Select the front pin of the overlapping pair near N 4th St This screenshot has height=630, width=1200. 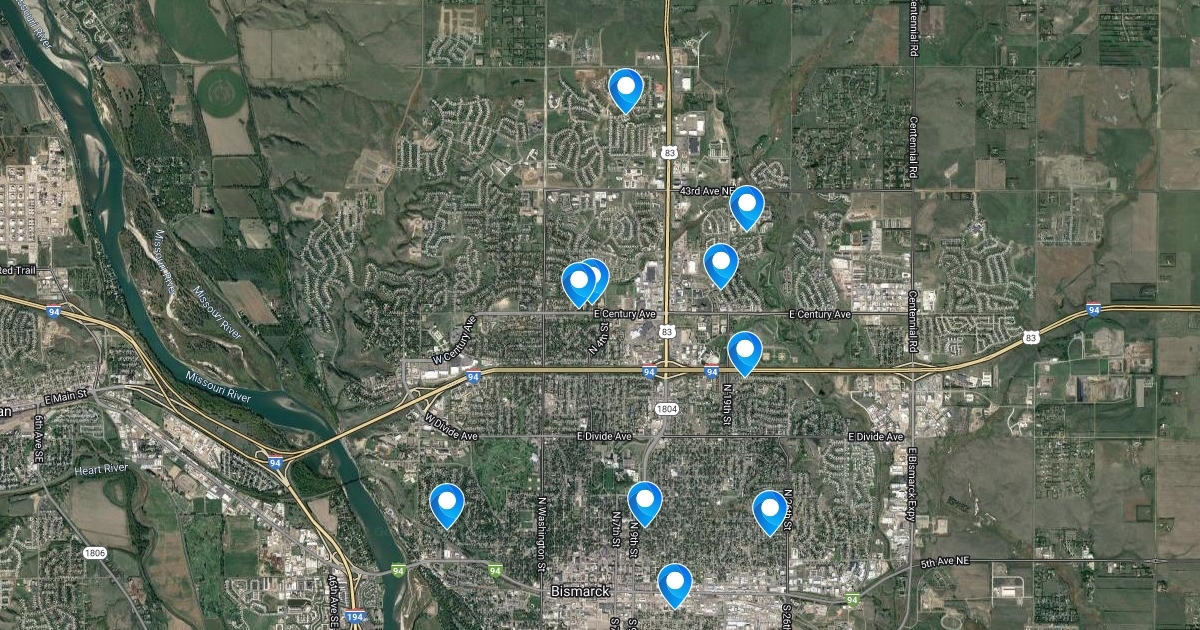(x=578, y=282)
